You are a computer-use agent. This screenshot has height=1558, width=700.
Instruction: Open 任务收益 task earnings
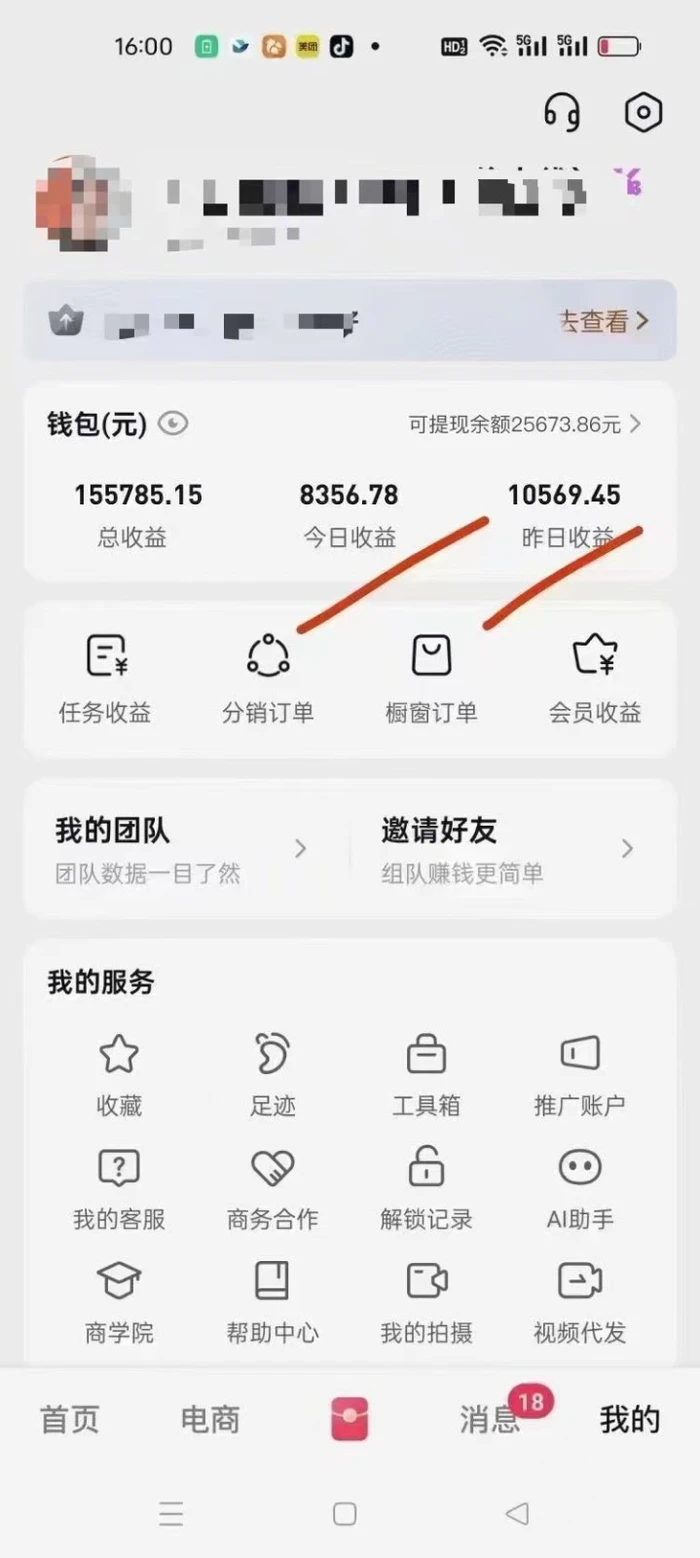[x=105, y=678]
